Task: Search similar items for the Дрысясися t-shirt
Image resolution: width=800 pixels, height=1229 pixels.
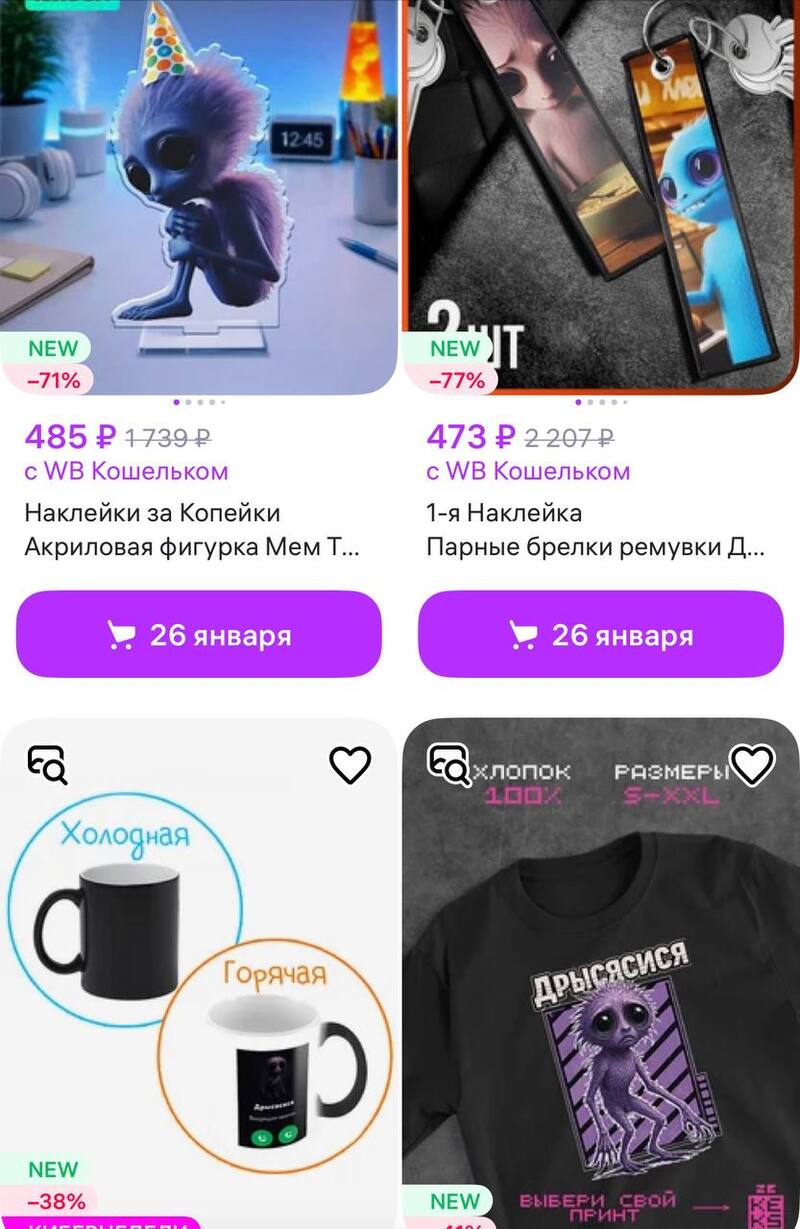Action: (449, 765)
